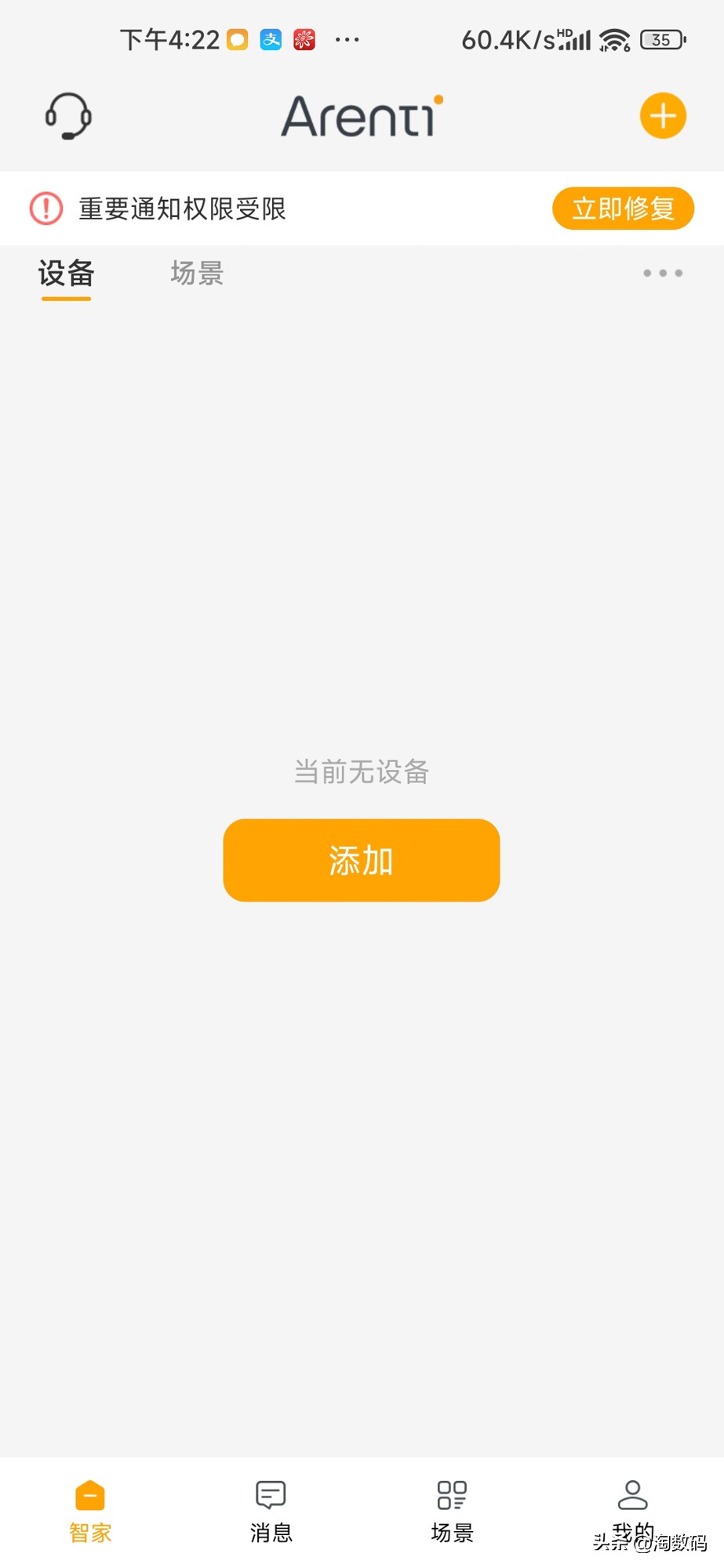Tap the ellipsis indicator in the status bar
Image resolution: width=724 pixels, height=1568 pixels.
point(345,39)
